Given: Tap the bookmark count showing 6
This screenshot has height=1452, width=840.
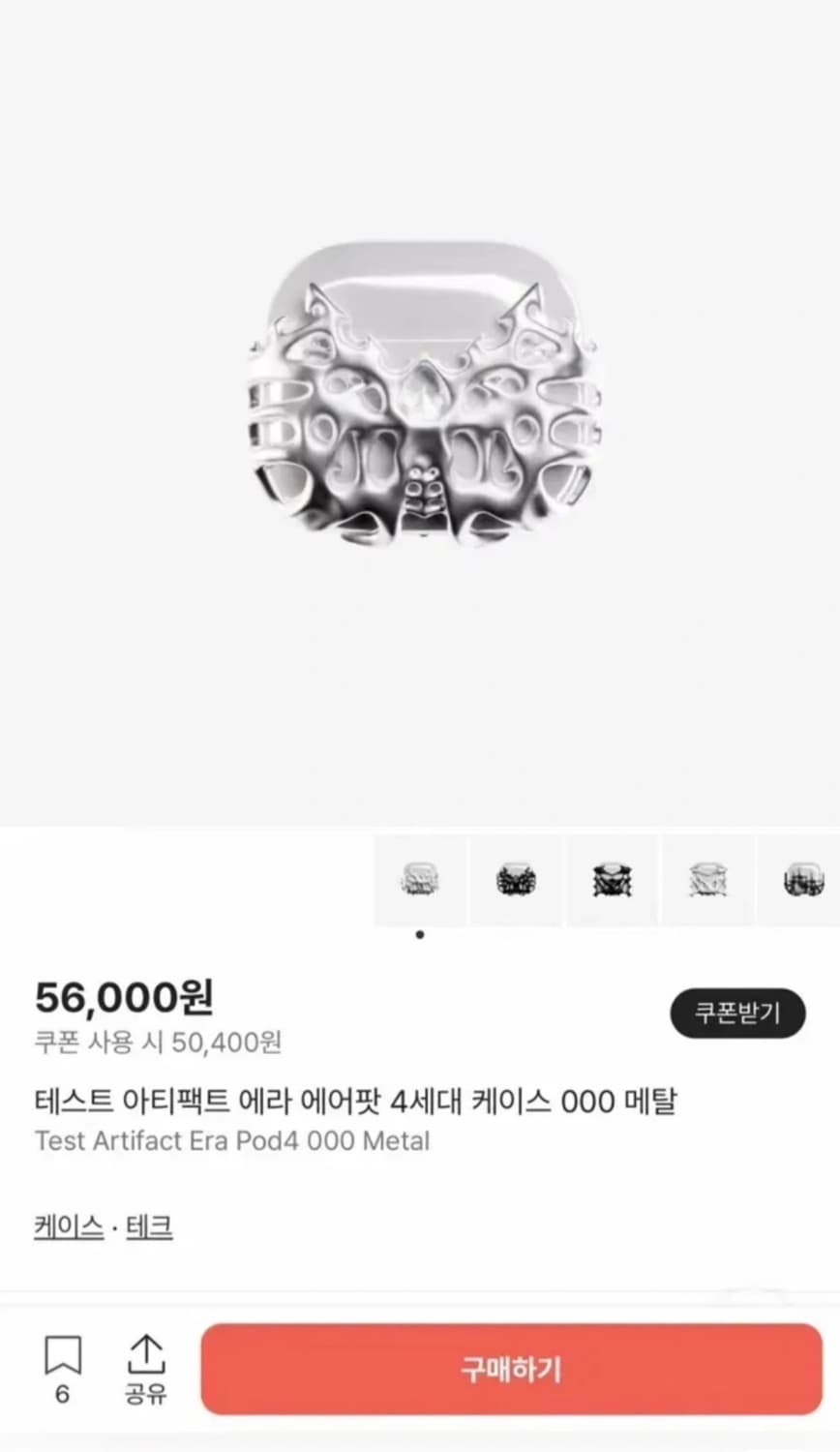Looking at the screenshot, I should [64, 1395].
